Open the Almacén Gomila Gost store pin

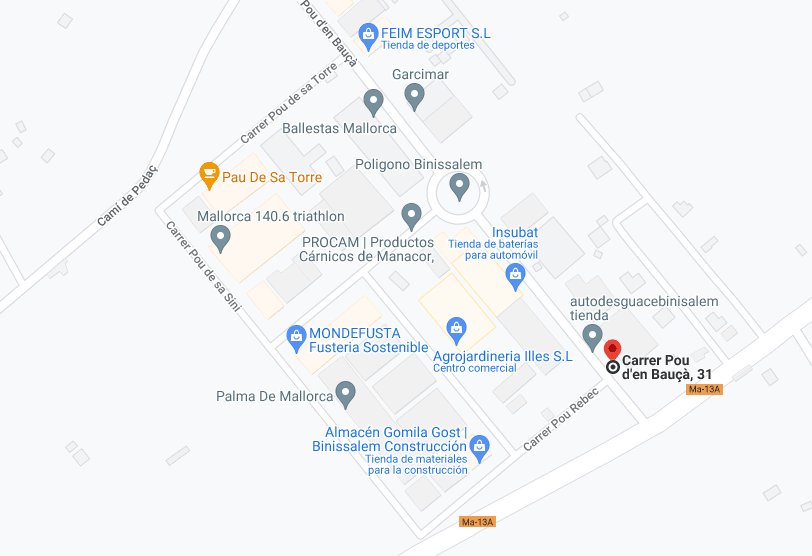479,445
